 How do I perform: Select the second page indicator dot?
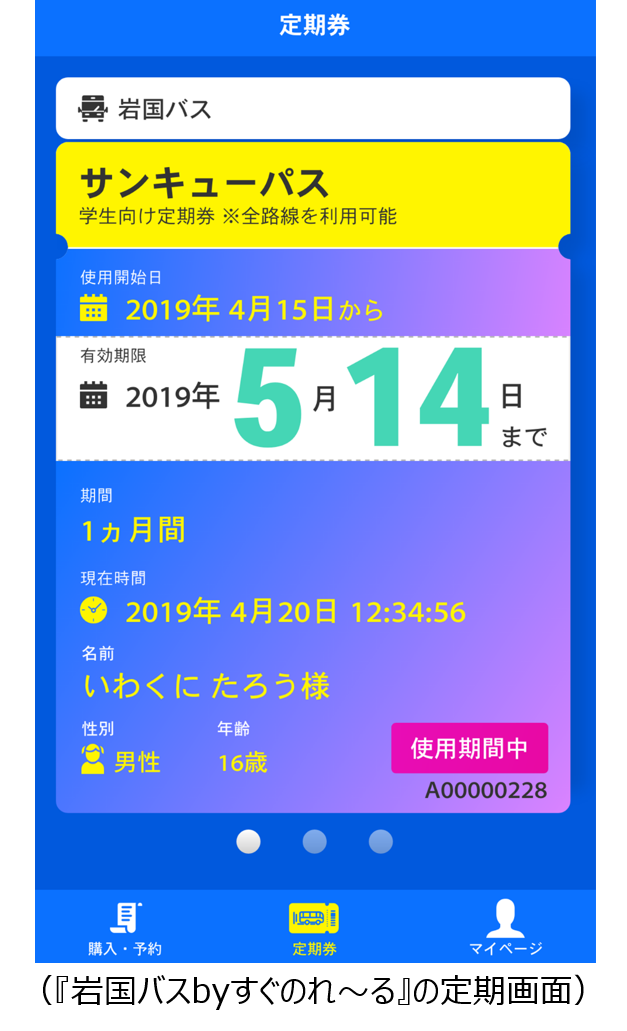tap(315, 842)
